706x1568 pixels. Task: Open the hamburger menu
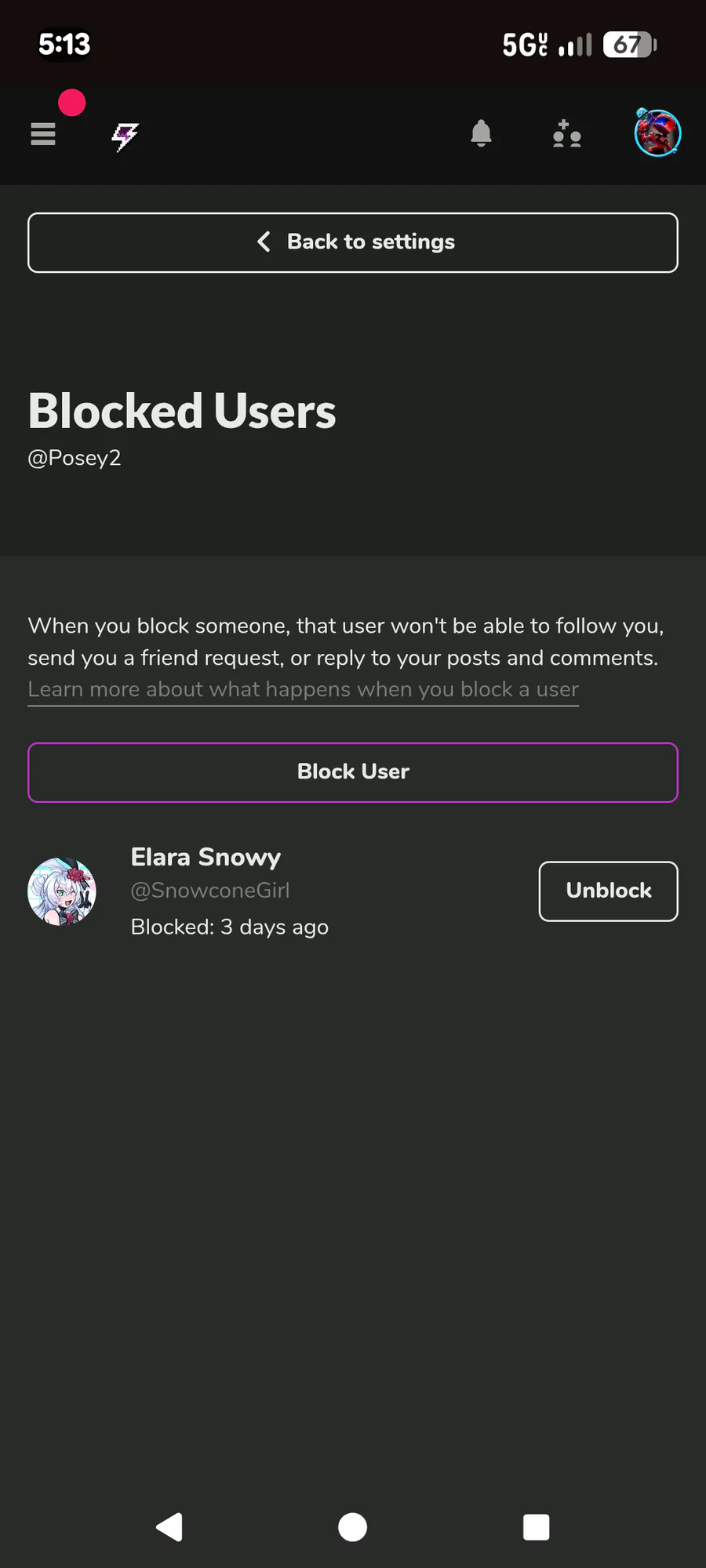point(43,134)
